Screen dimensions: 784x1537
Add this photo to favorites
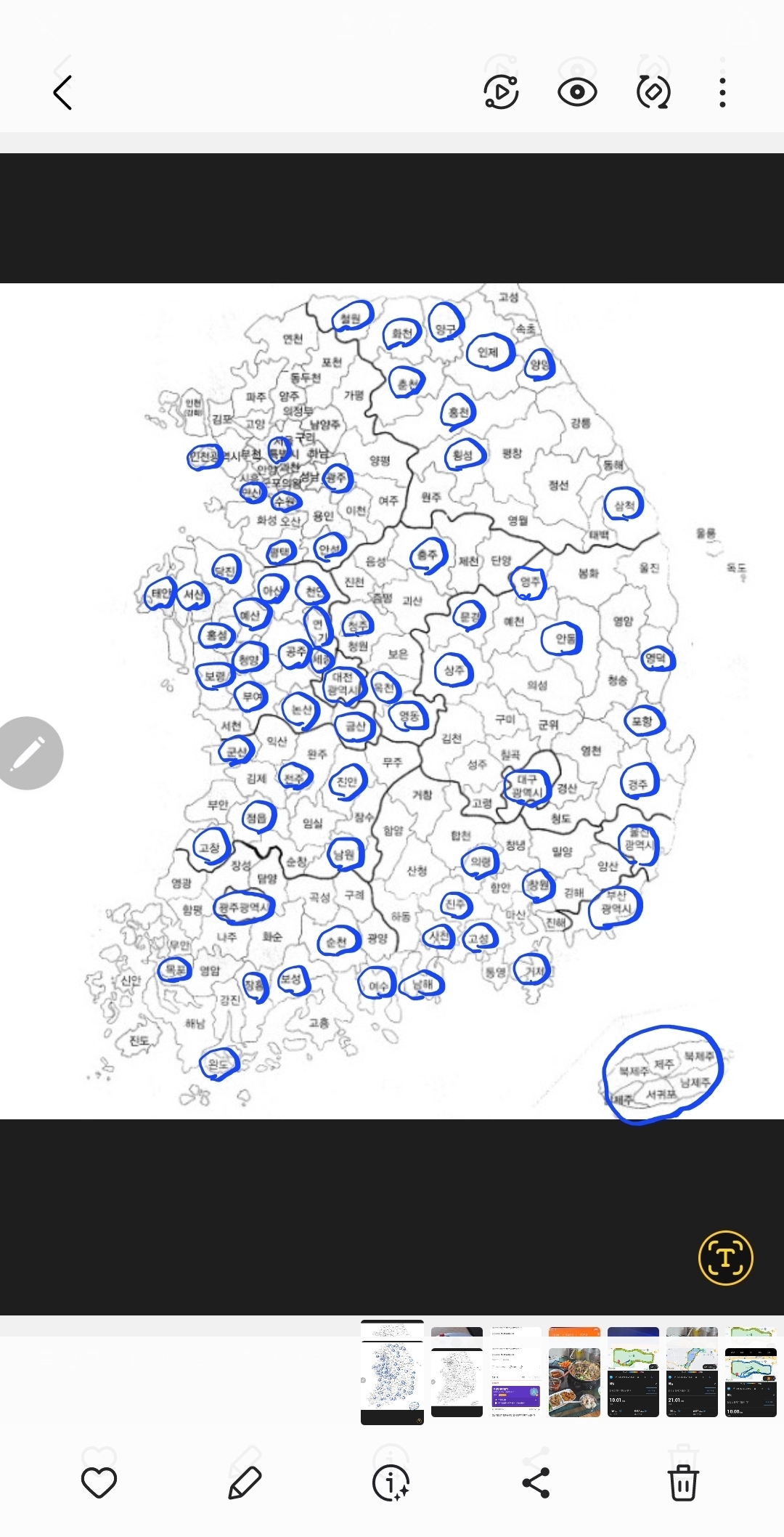pos(99,1483)
